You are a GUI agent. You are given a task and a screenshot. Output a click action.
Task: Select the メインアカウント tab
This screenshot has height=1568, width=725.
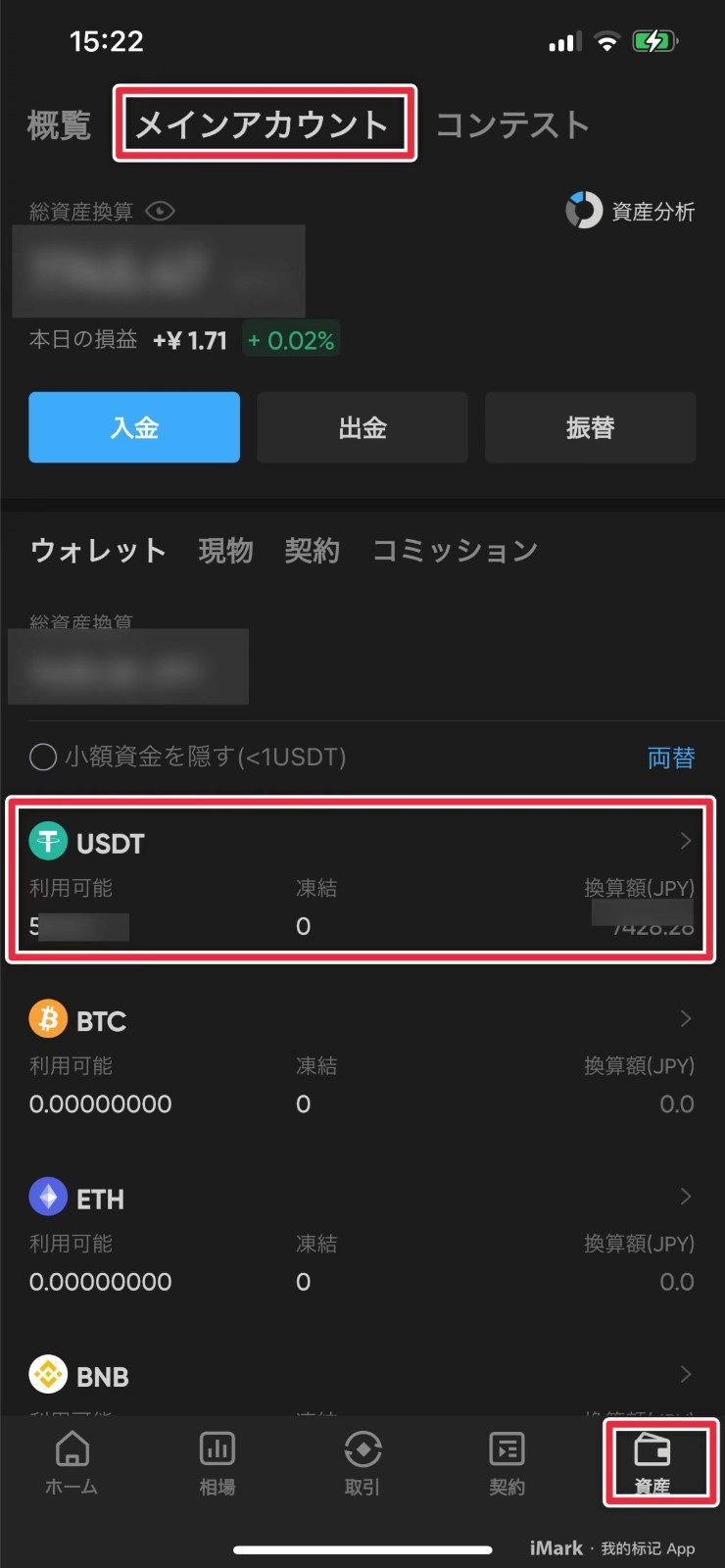point(263,124)
